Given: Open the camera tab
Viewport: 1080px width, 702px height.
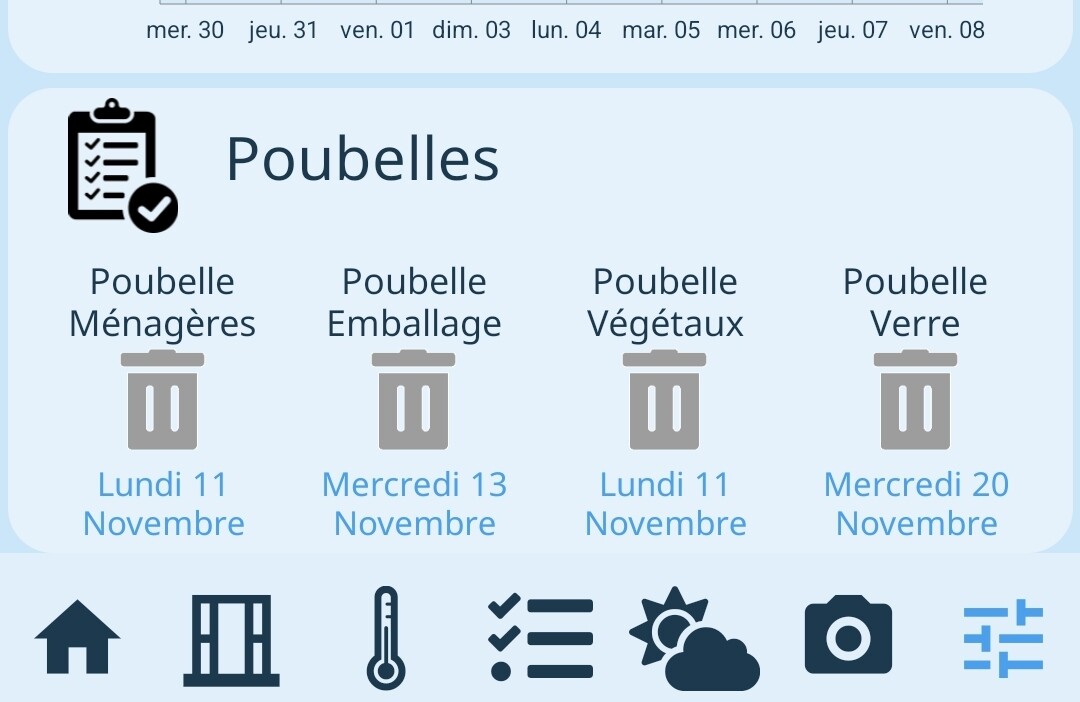Looking at the screenshot, I should [848, 635].
